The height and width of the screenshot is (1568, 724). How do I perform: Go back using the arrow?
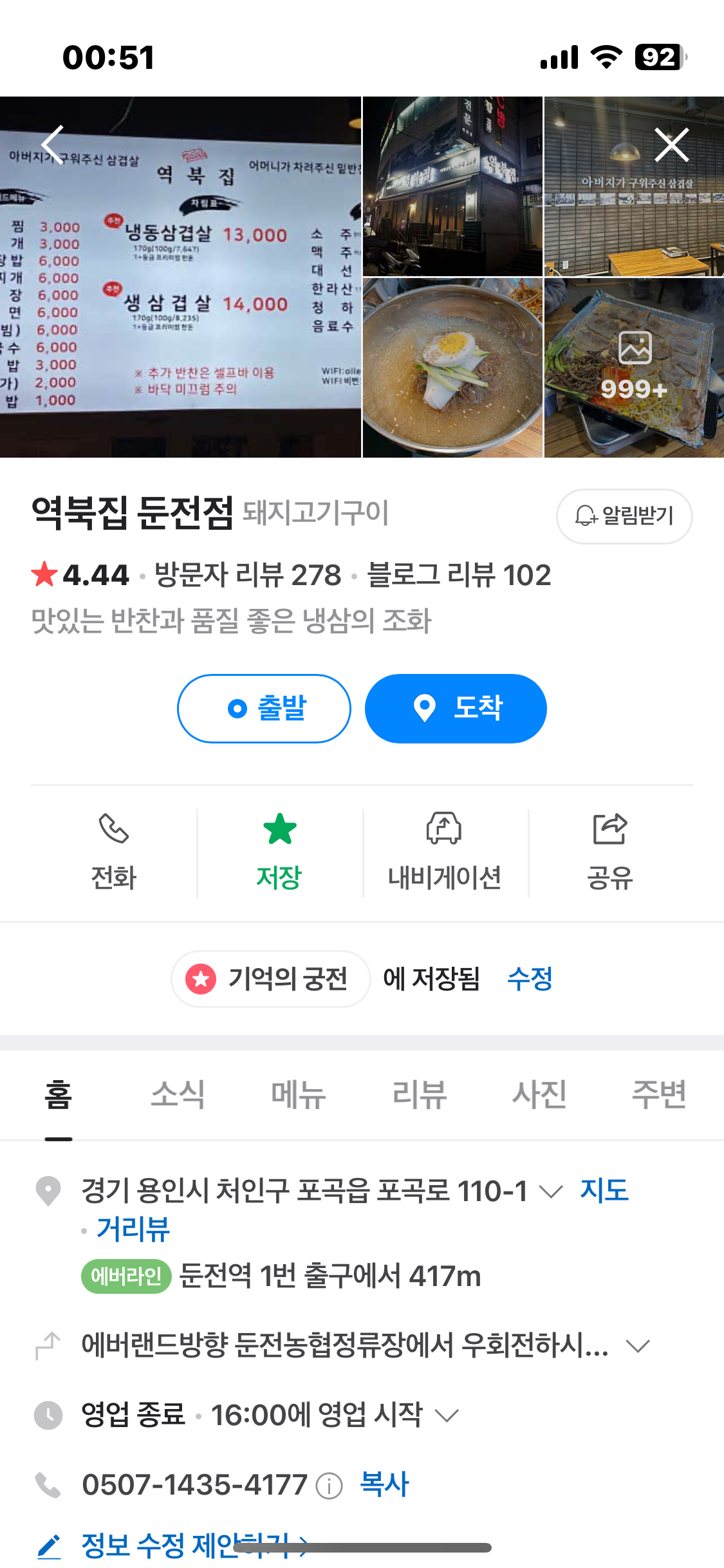tap(53, 145)
